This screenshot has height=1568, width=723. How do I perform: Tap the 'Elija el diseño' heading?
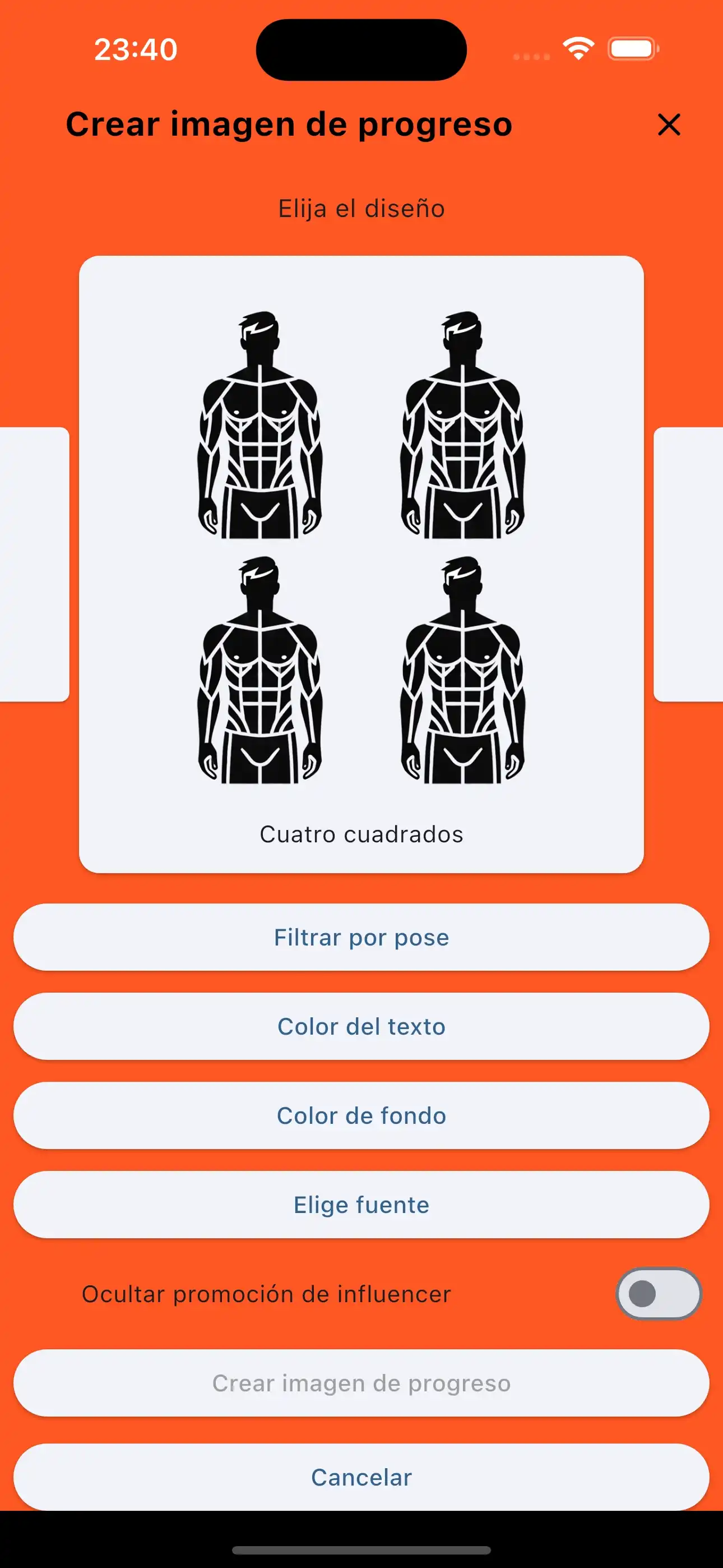tap(361, 207)
